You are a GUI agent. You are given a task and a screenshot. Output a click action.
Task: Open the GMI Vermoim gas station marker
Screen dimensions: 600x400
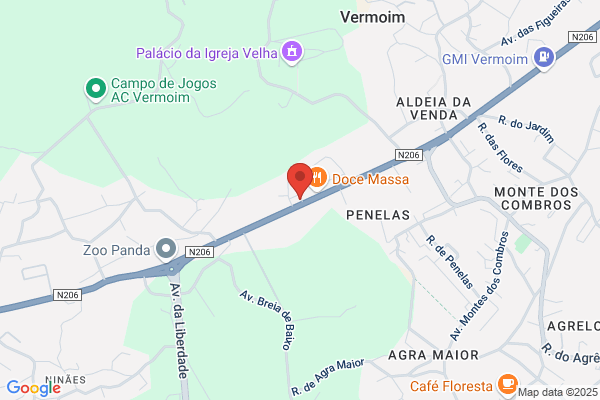pos(544,58)
